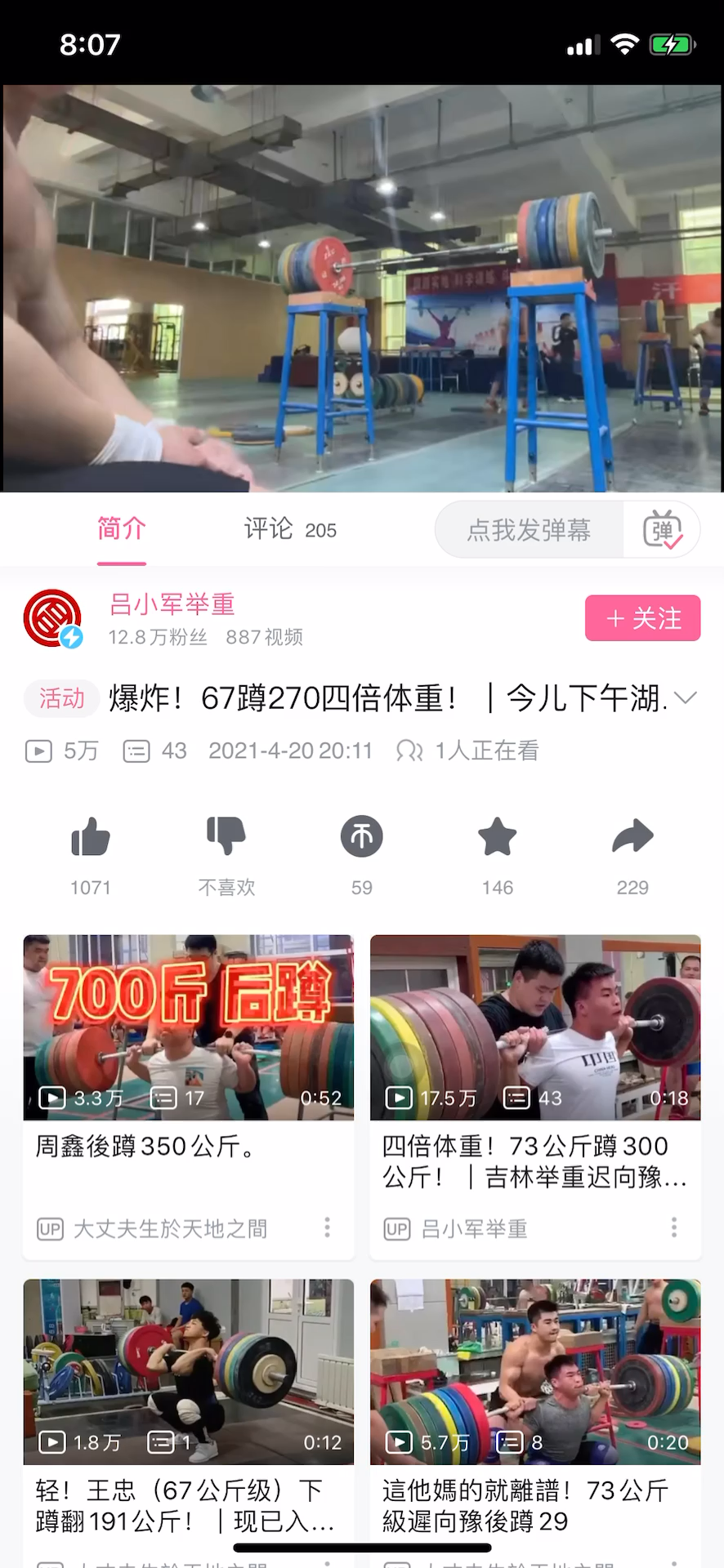Share this video
724x1568 pixels.
[x=632, y=838]
